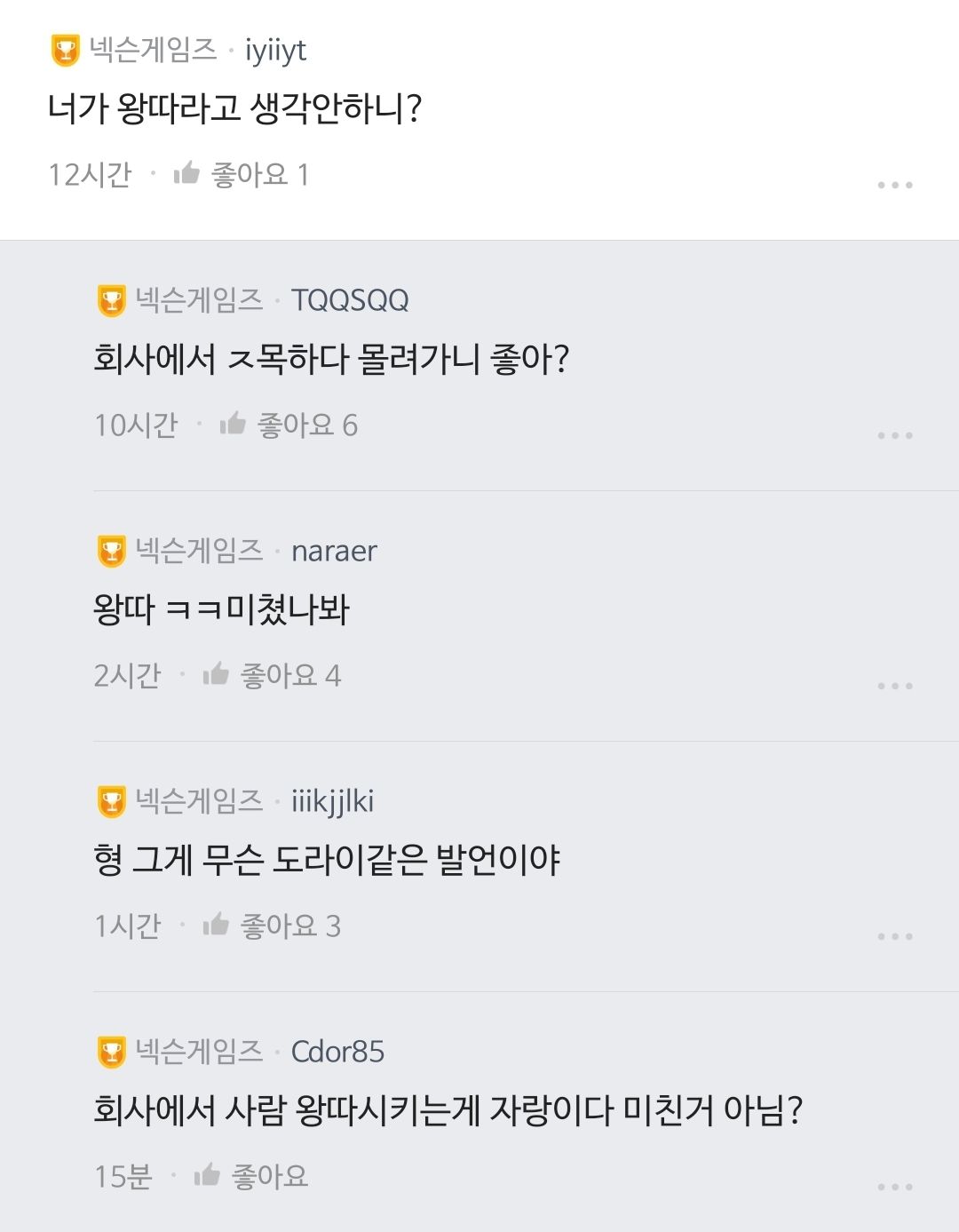Open more options on iyiiyt's comment
This screenshot has height=1232, width=959.
tap(894, 185)
